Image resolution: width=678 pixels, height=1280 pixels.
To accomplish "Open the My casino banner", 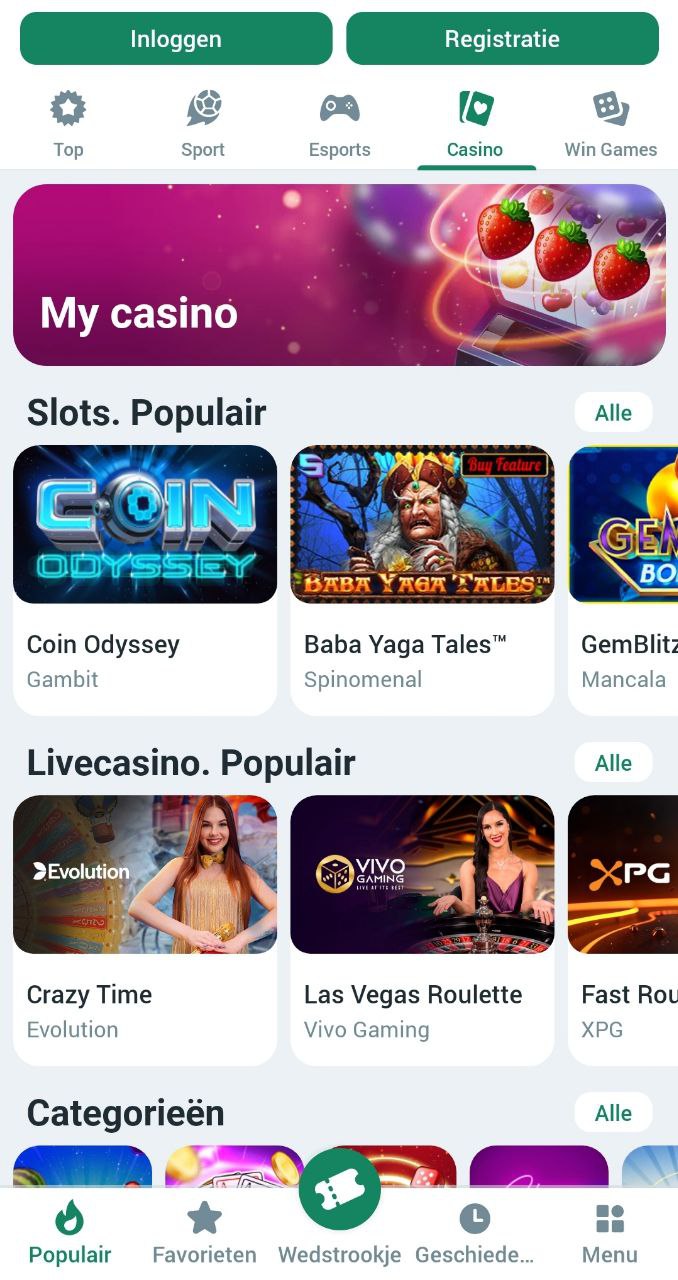I will tap(339, 275).
